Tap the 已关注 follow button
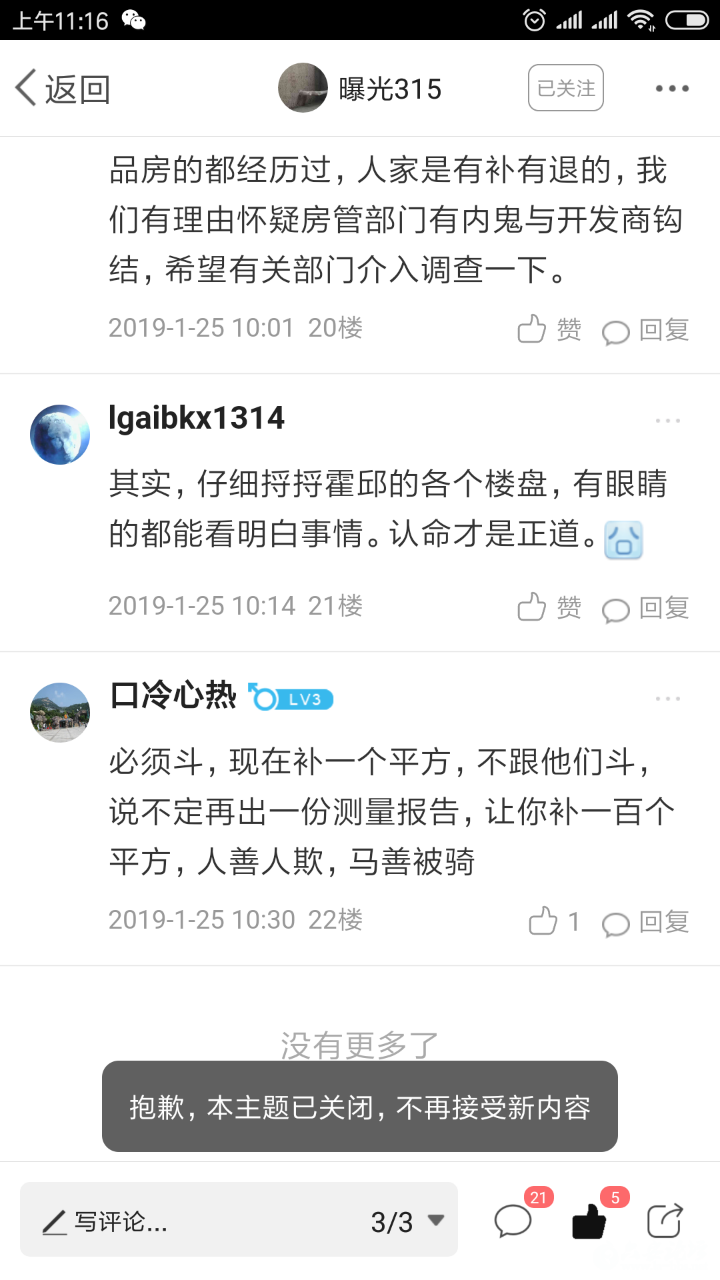The width and height of the screenshot is (720, 1280). [566, 88]
